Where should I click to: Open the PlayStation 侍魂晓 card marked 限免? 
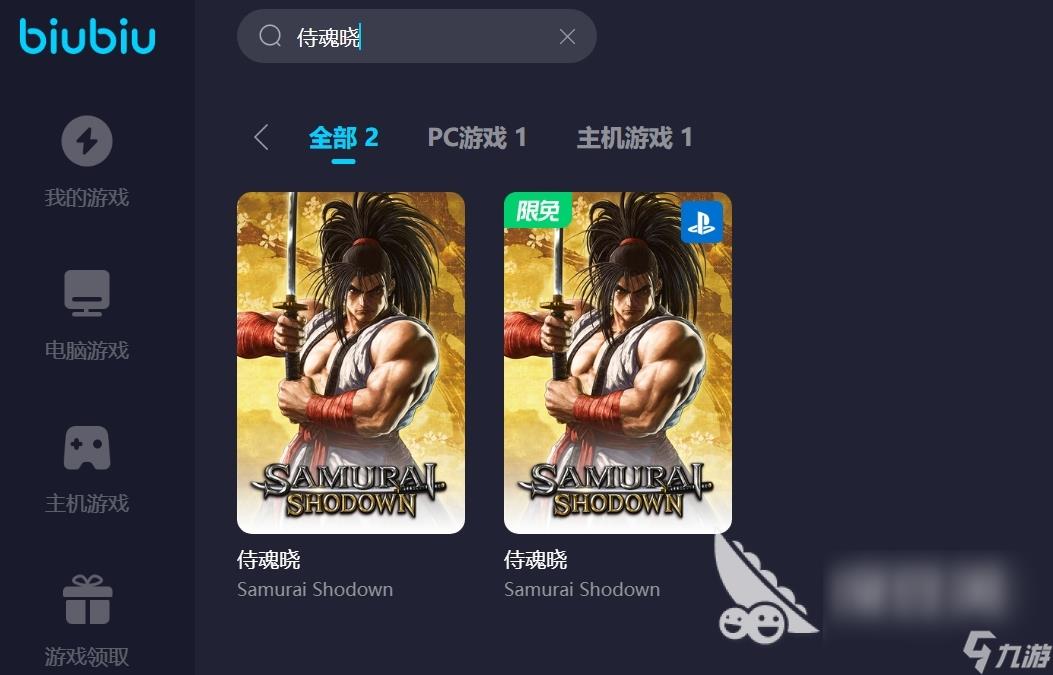617,362
